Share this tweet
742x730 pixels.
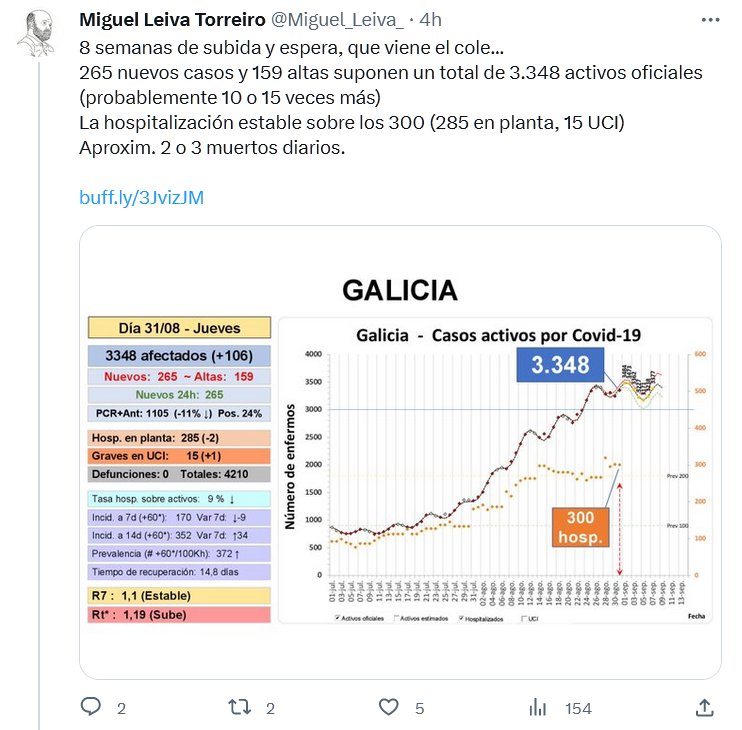pos(706,708)
